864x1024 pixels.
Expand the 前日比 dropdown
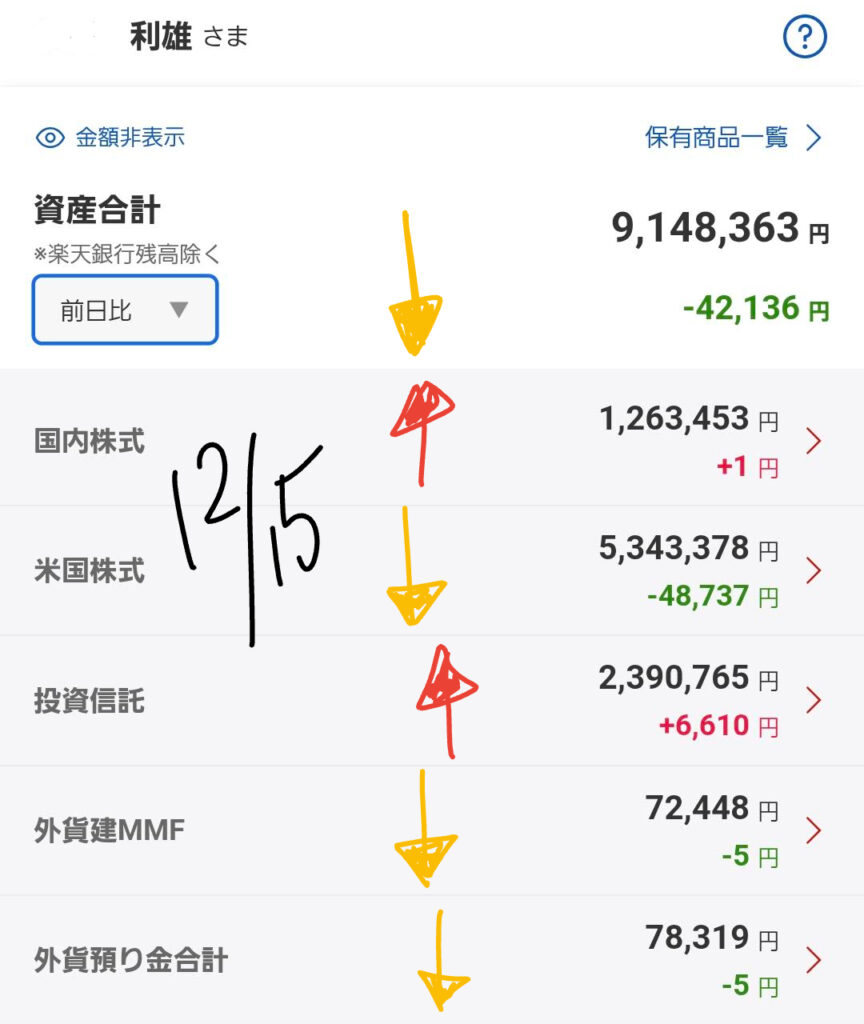coord(125,310)
